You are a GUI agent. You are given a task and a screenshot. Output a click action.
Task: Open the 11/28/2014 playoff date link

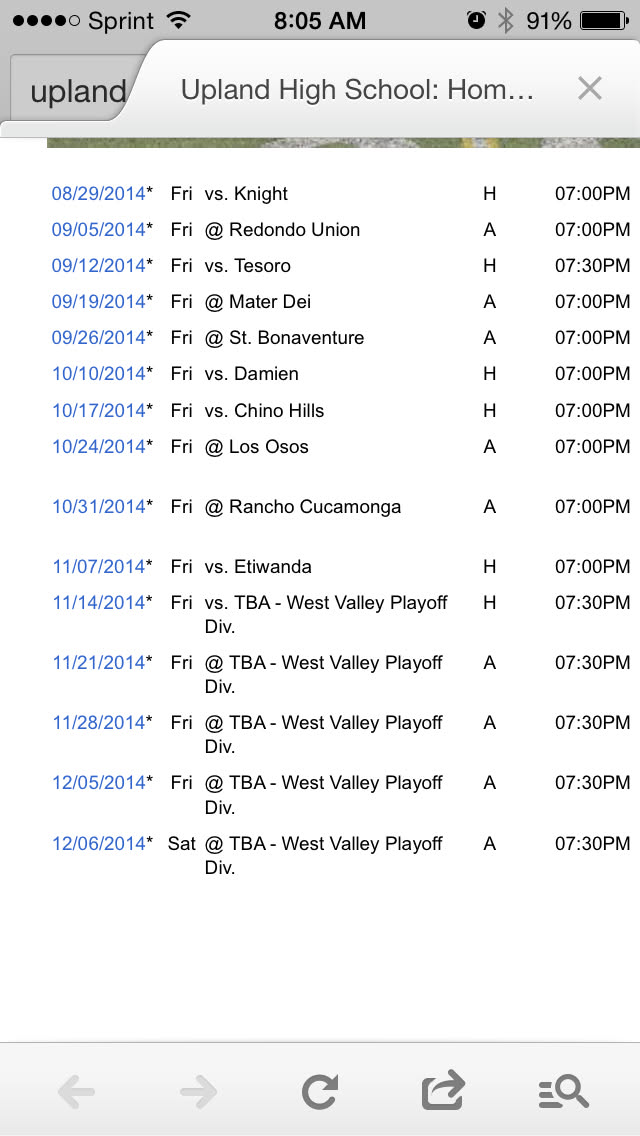click(99, 723)
